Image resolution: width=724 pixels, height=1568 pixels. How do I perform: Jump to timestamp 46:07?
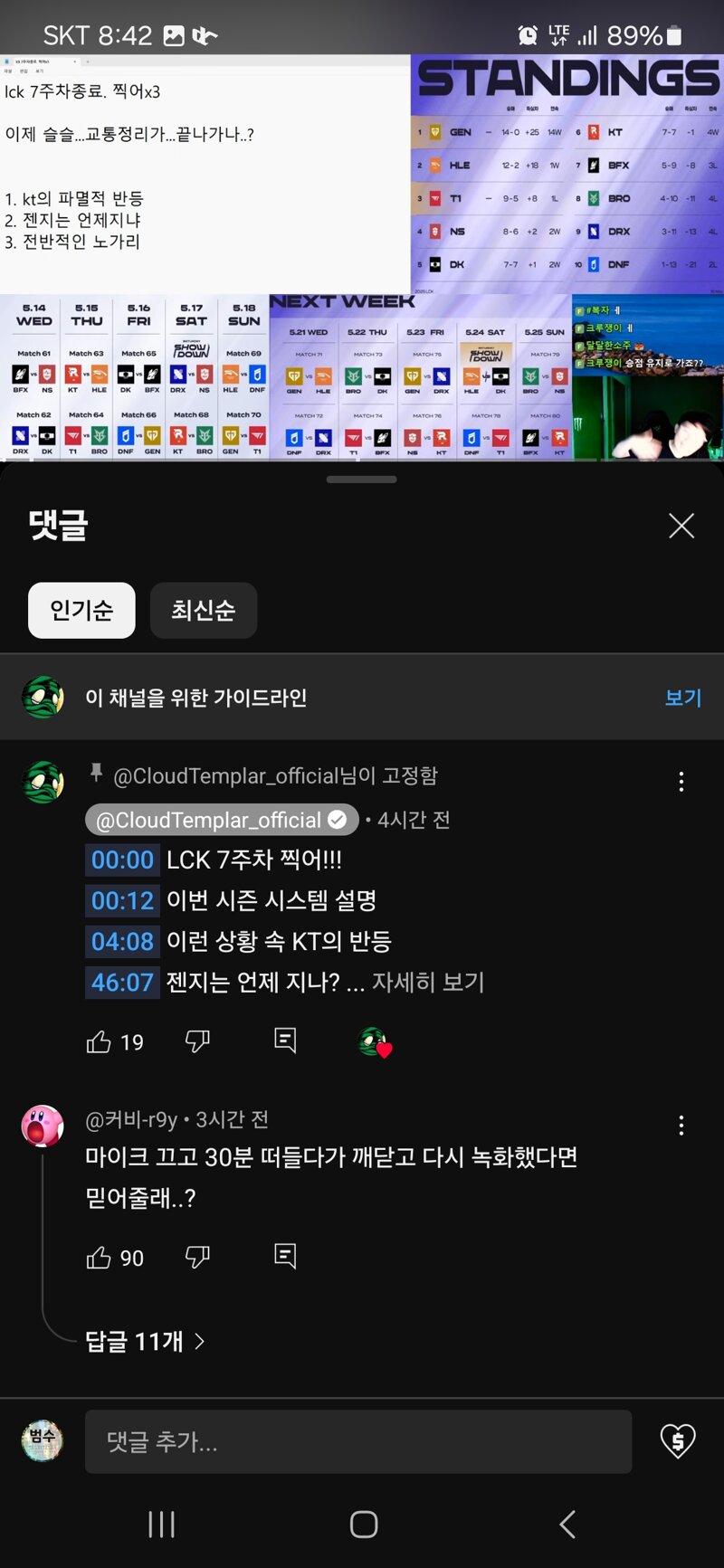point(123,982)
